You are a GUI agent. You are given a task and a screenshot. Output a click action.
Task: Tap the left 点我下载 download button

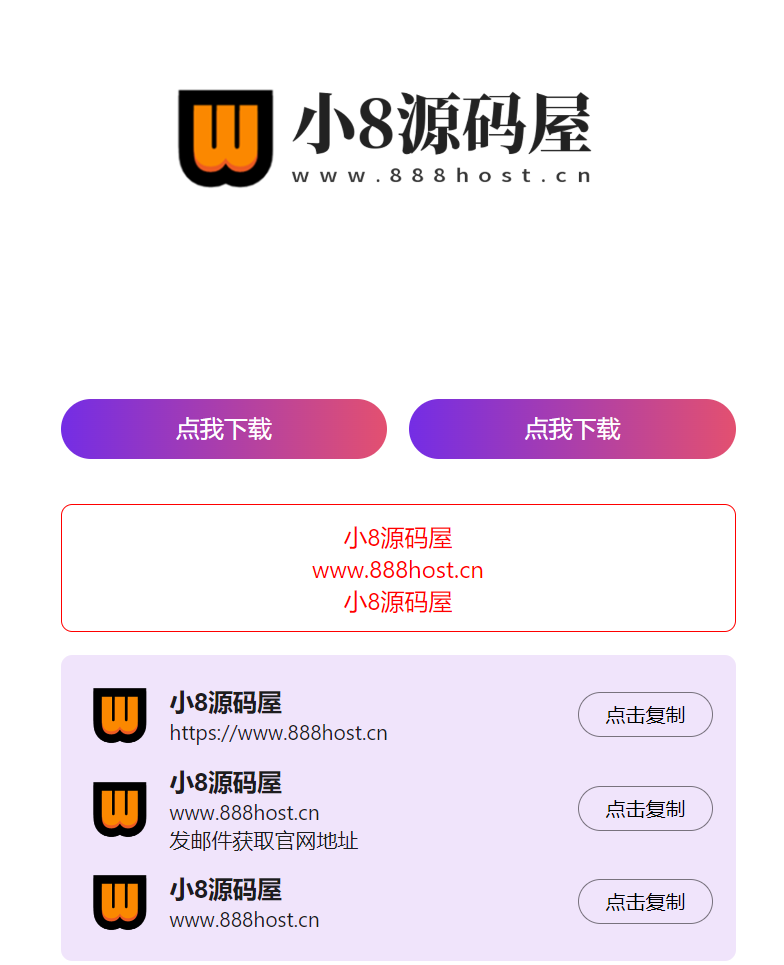(223, 429)
